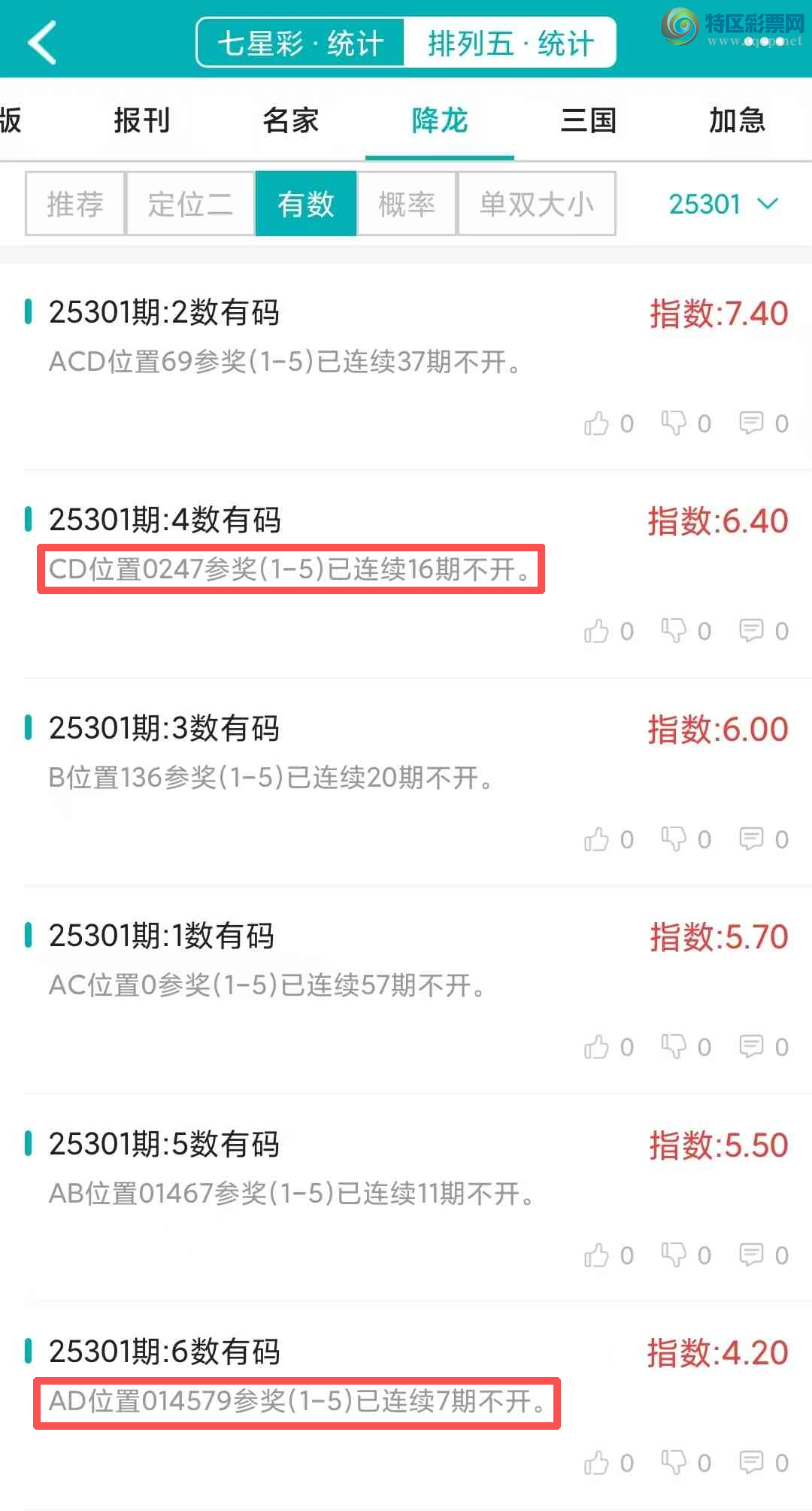
Task: Switch to 七星彩·统计 segment
Action: (301, 43)
